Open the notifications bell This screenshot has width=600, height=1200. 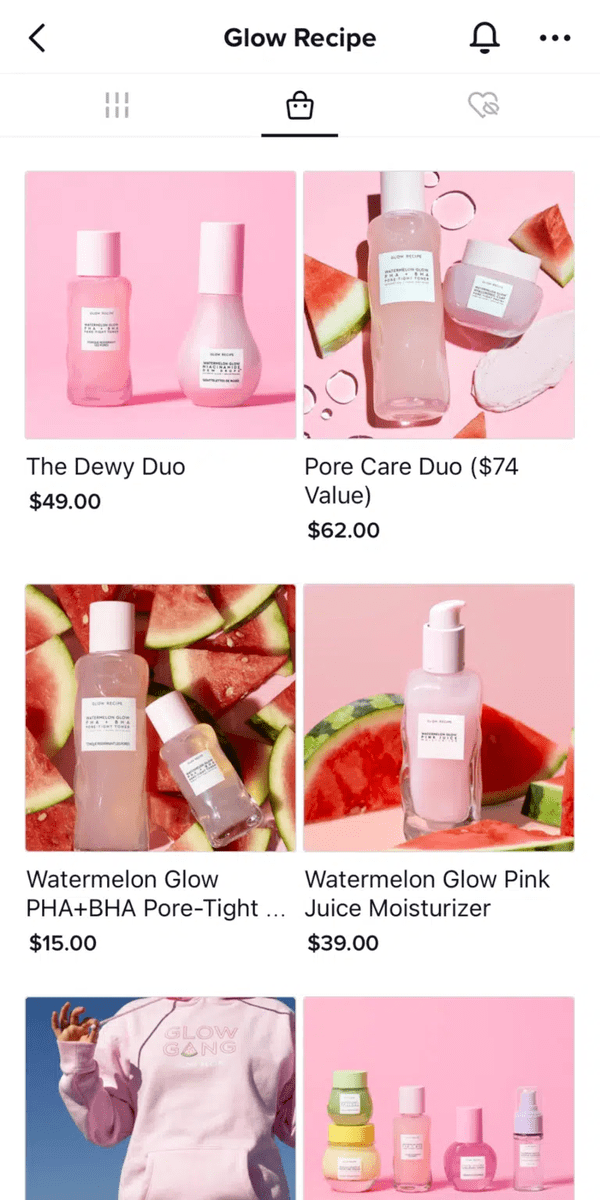(x=484, y=39)
